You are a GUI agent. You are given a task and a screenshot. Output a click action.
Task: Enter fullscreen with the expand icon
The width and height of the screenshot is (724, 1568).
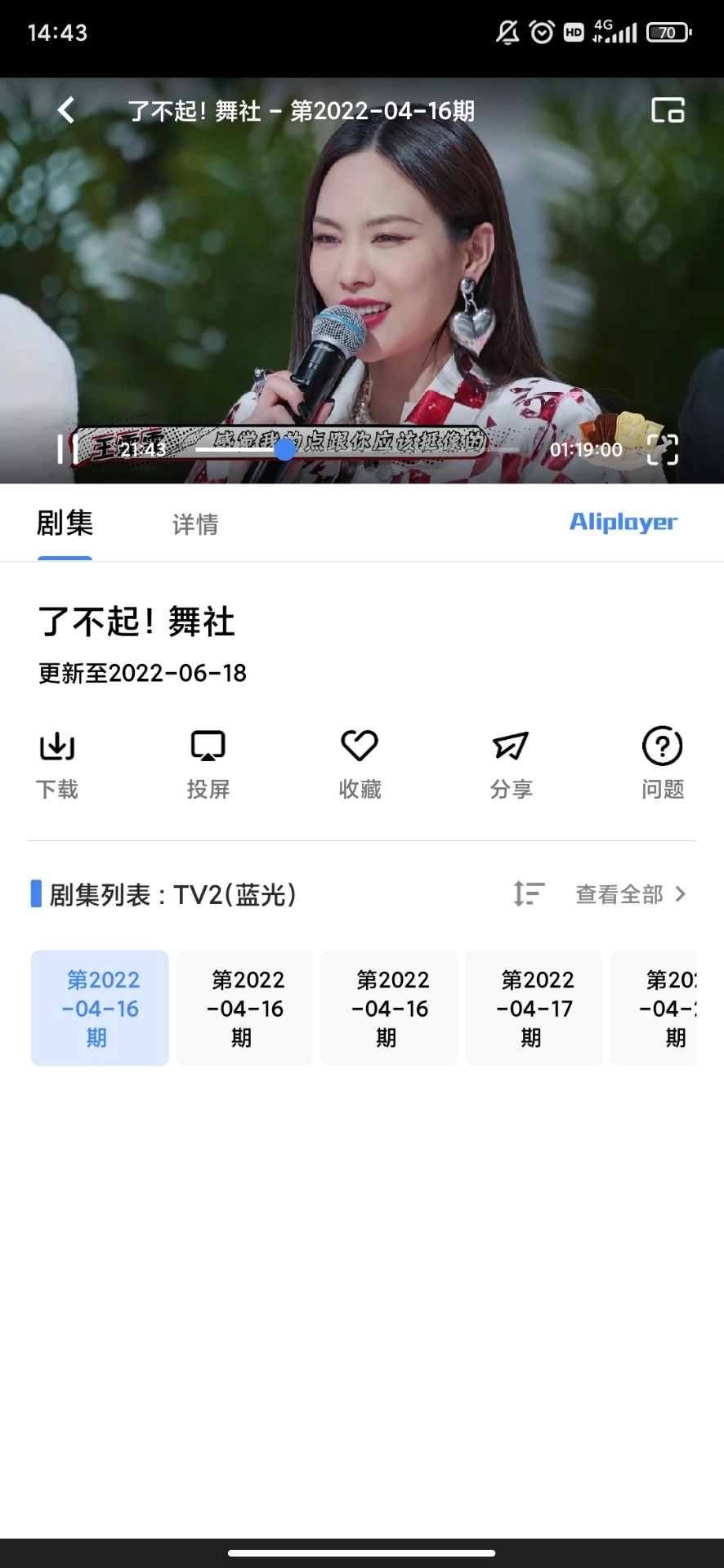(x=664, y=449)
